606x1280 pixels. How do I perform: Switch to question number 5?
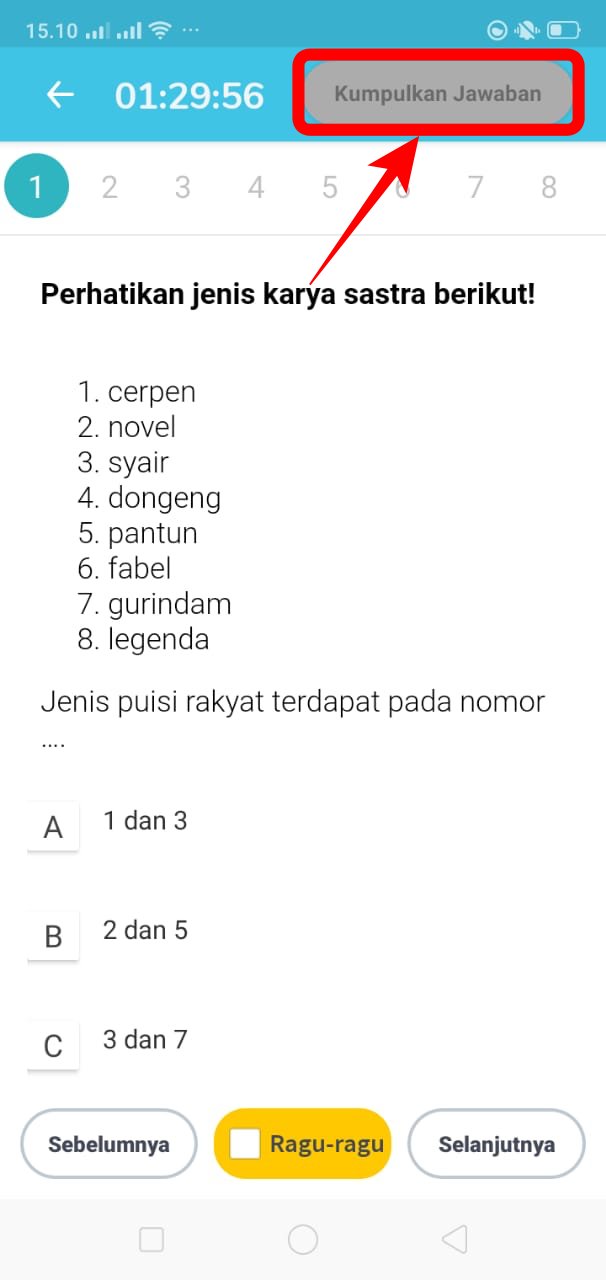(329, 187)
